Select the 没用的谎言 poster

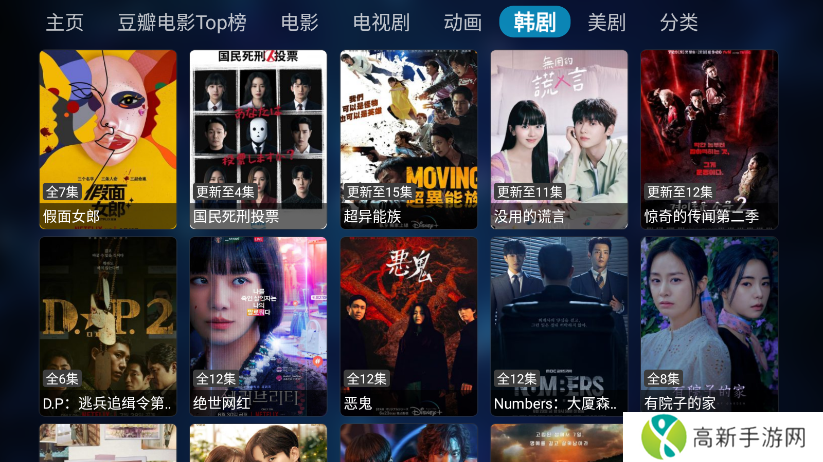559,138
